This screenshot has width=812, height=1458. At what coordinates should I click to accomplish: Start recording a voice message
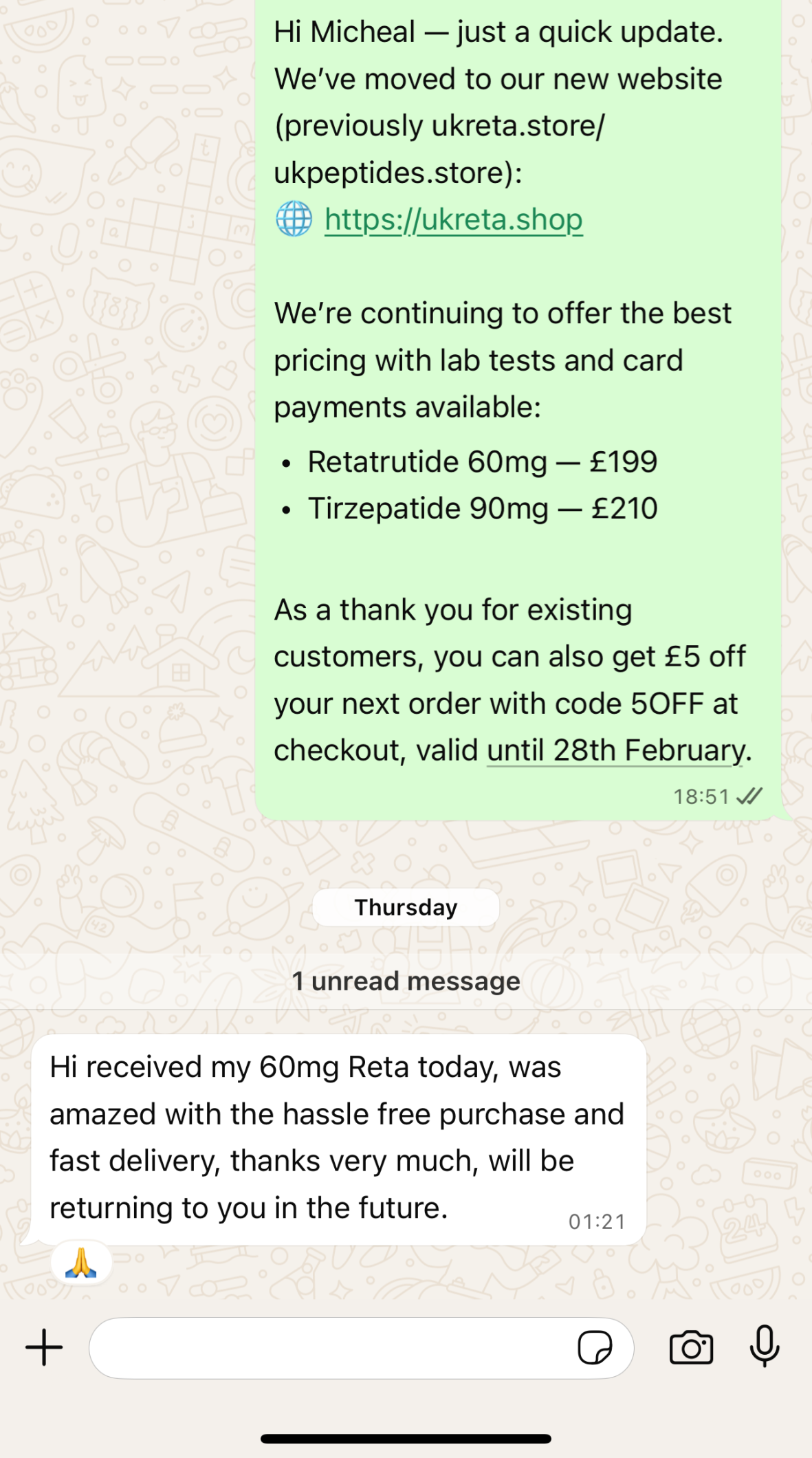pos(763,1348)
